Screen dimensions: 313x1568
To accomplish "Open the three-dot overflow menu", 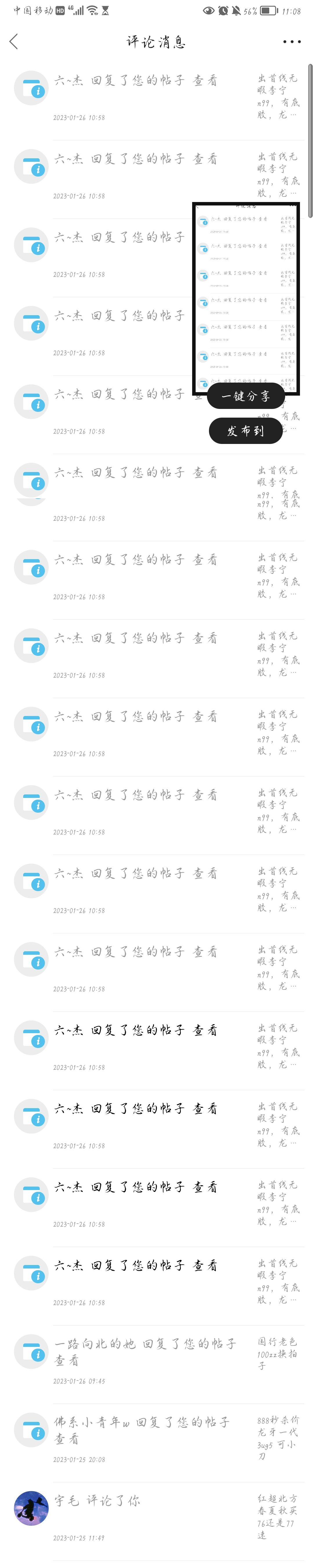I will tap(292, 42).
